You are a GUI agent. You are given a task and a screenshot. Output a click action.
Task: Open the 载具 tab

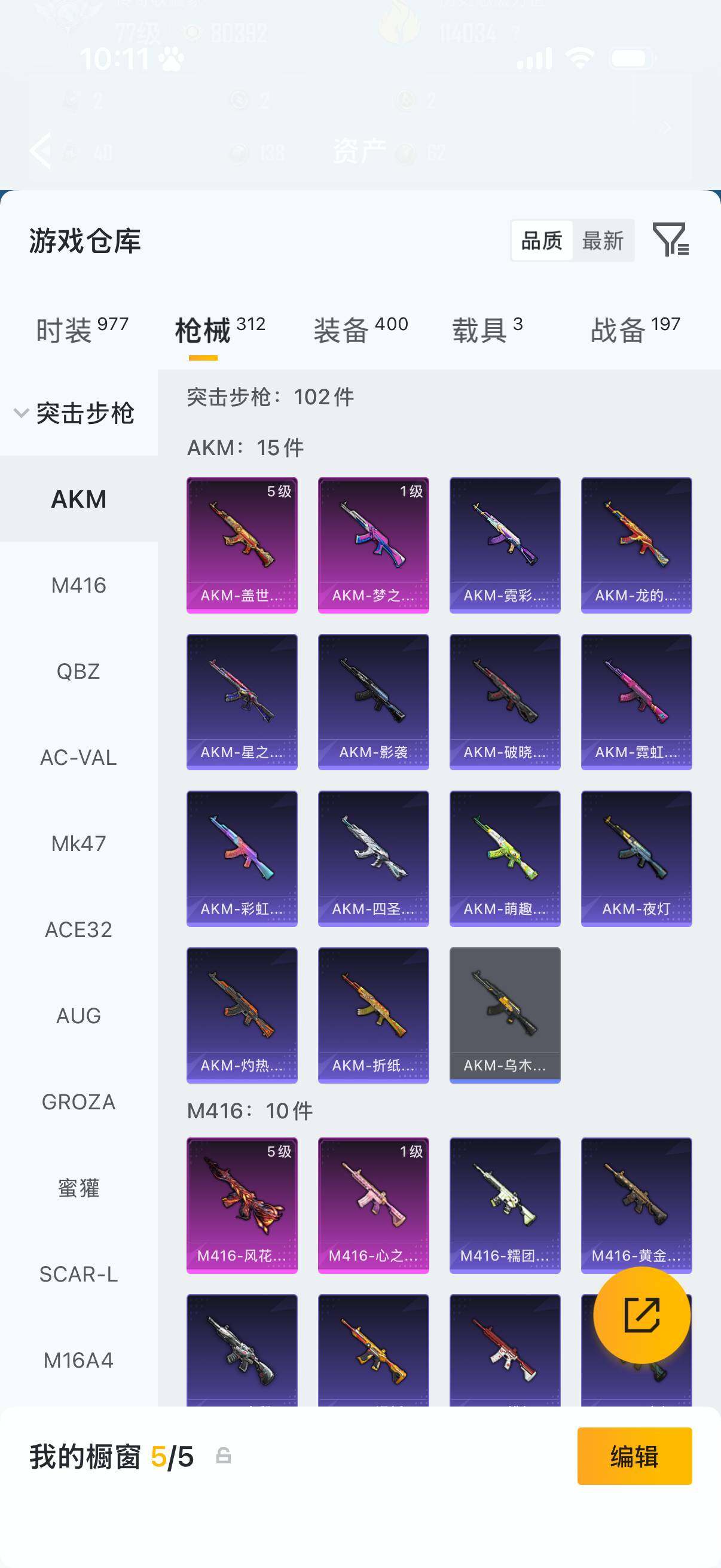click(487, 330)
